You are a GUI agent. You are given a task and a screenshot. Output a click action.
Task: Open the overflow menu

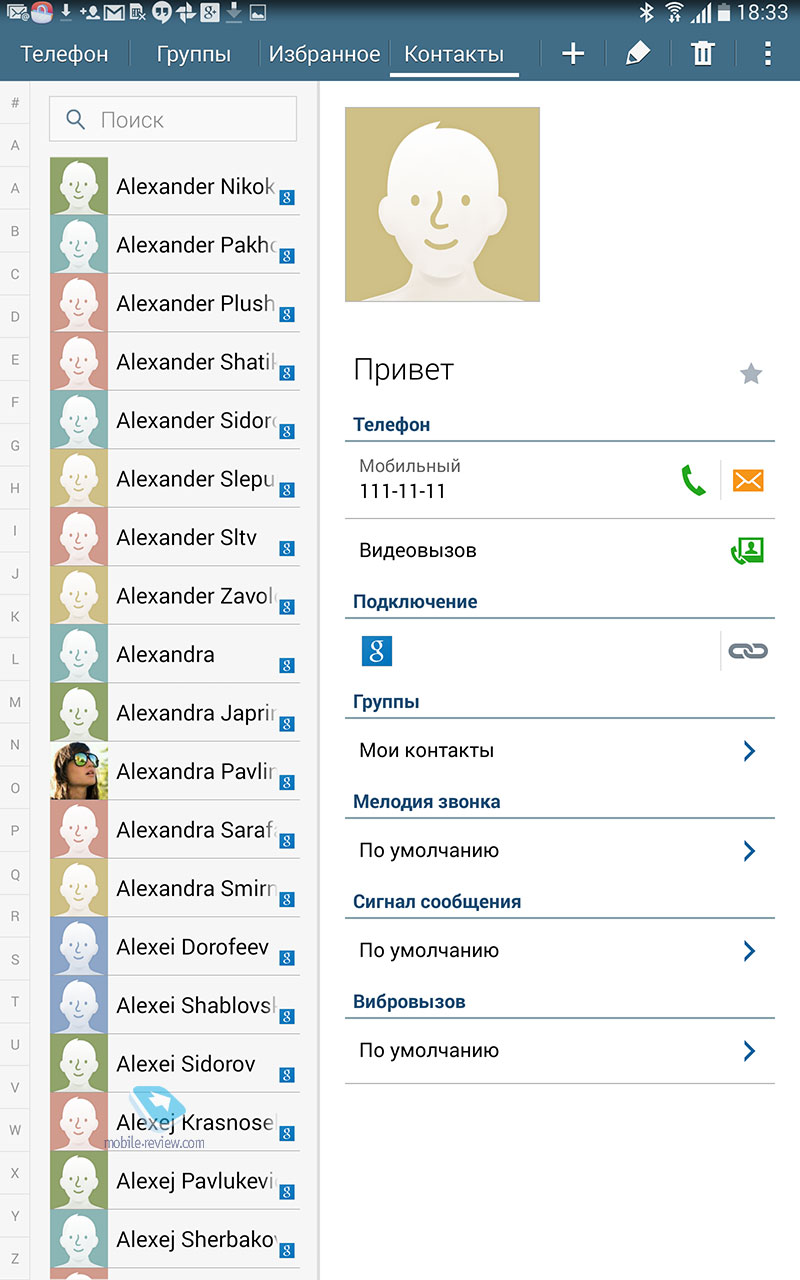tap(768, 54)
